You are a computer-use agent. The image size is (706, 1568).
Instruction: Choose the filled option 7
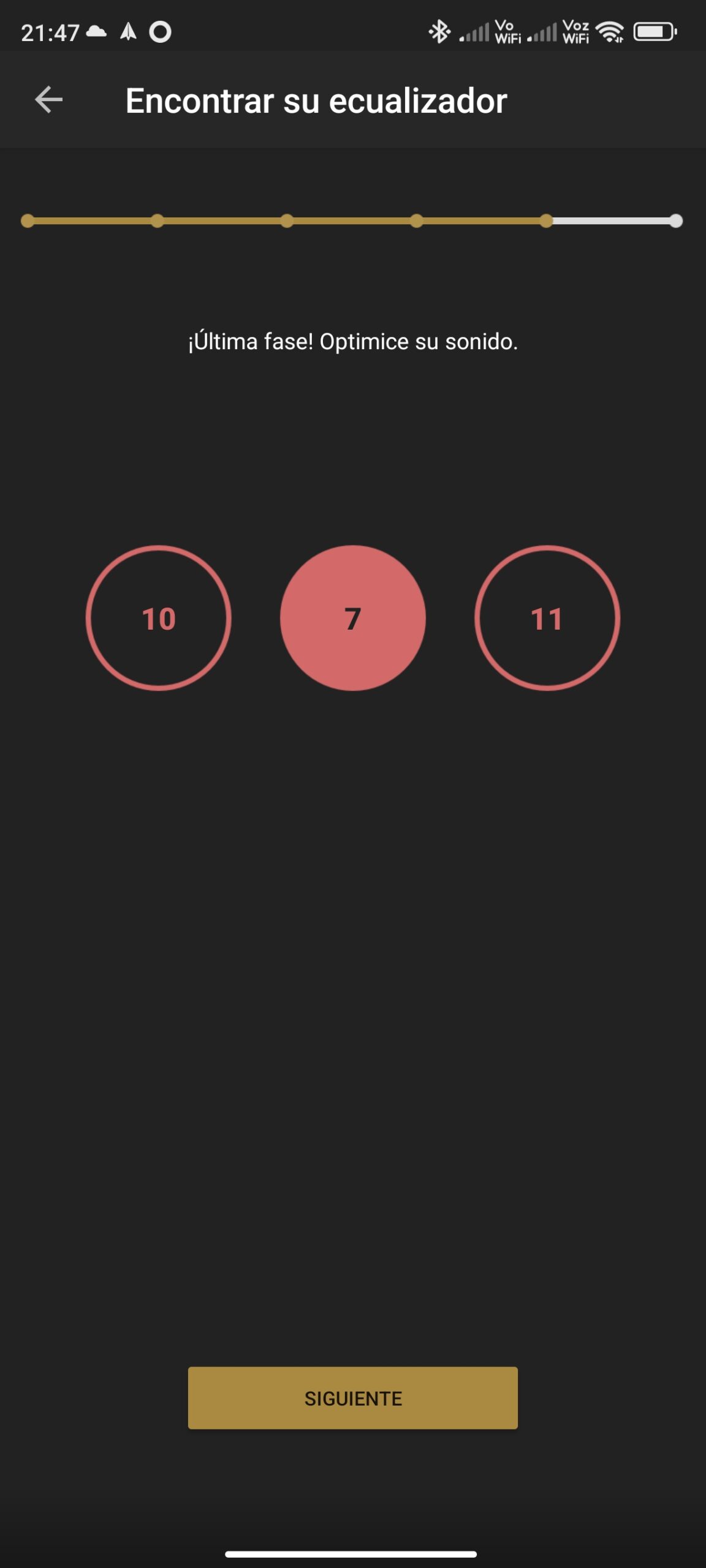point(352,618)
